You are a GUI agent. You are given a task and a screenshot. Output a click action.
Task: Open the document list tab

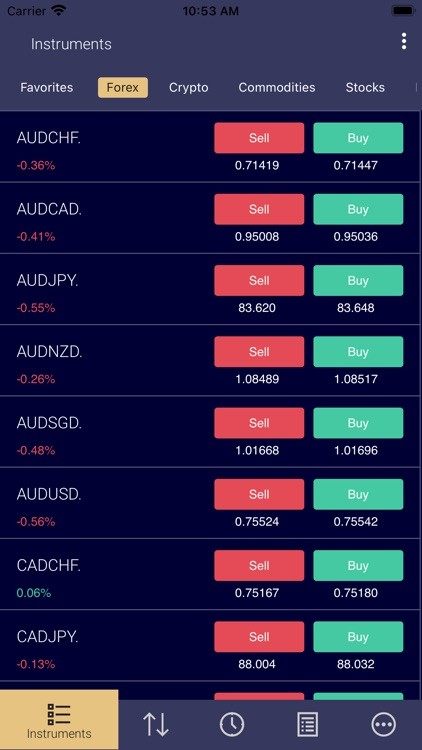pos(308,724)
